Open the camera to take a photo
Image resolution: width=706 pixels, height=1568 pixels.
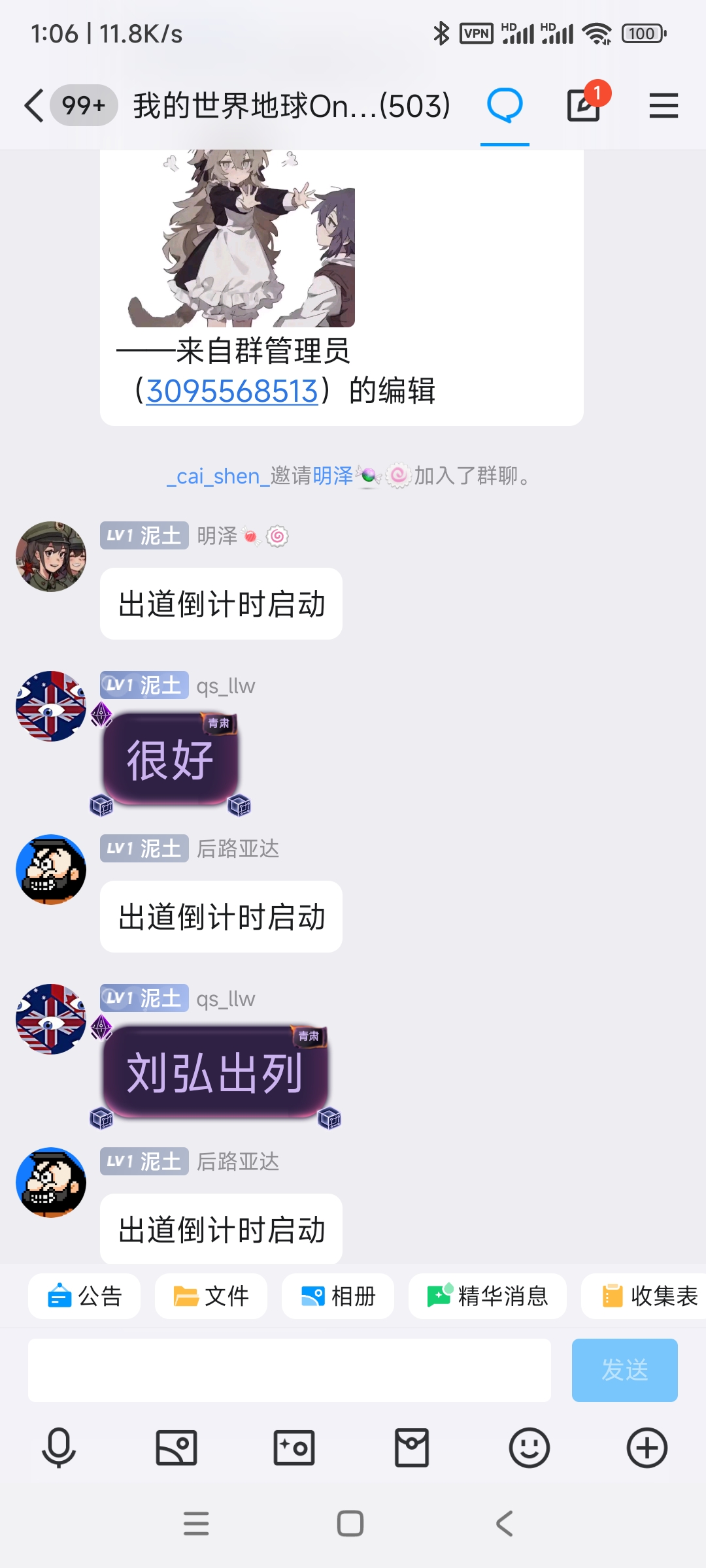[x=294, y=1448]
